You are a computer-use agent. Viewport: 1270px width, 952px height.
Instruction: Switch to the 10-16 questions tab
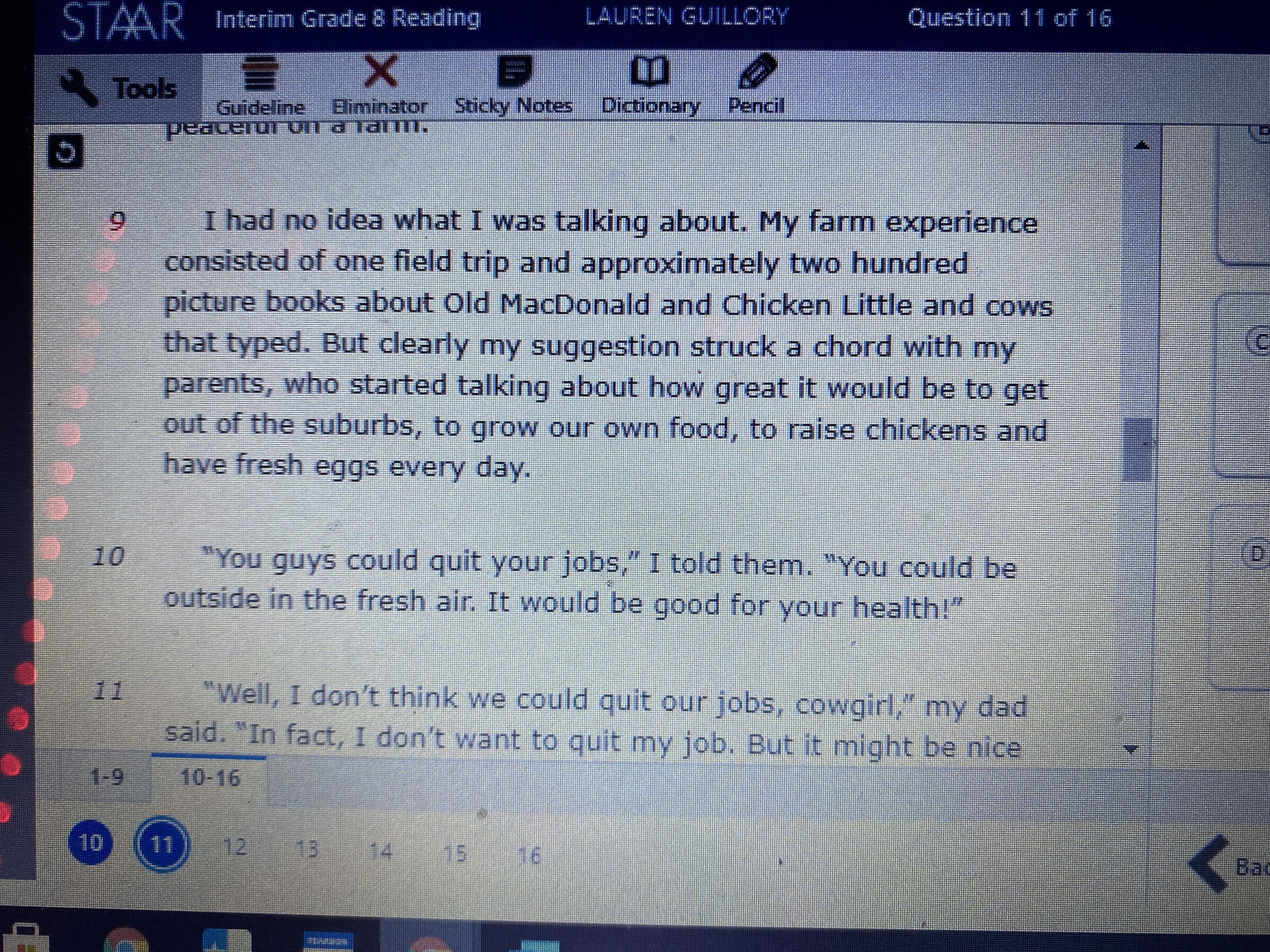click(x=209, y=778)
